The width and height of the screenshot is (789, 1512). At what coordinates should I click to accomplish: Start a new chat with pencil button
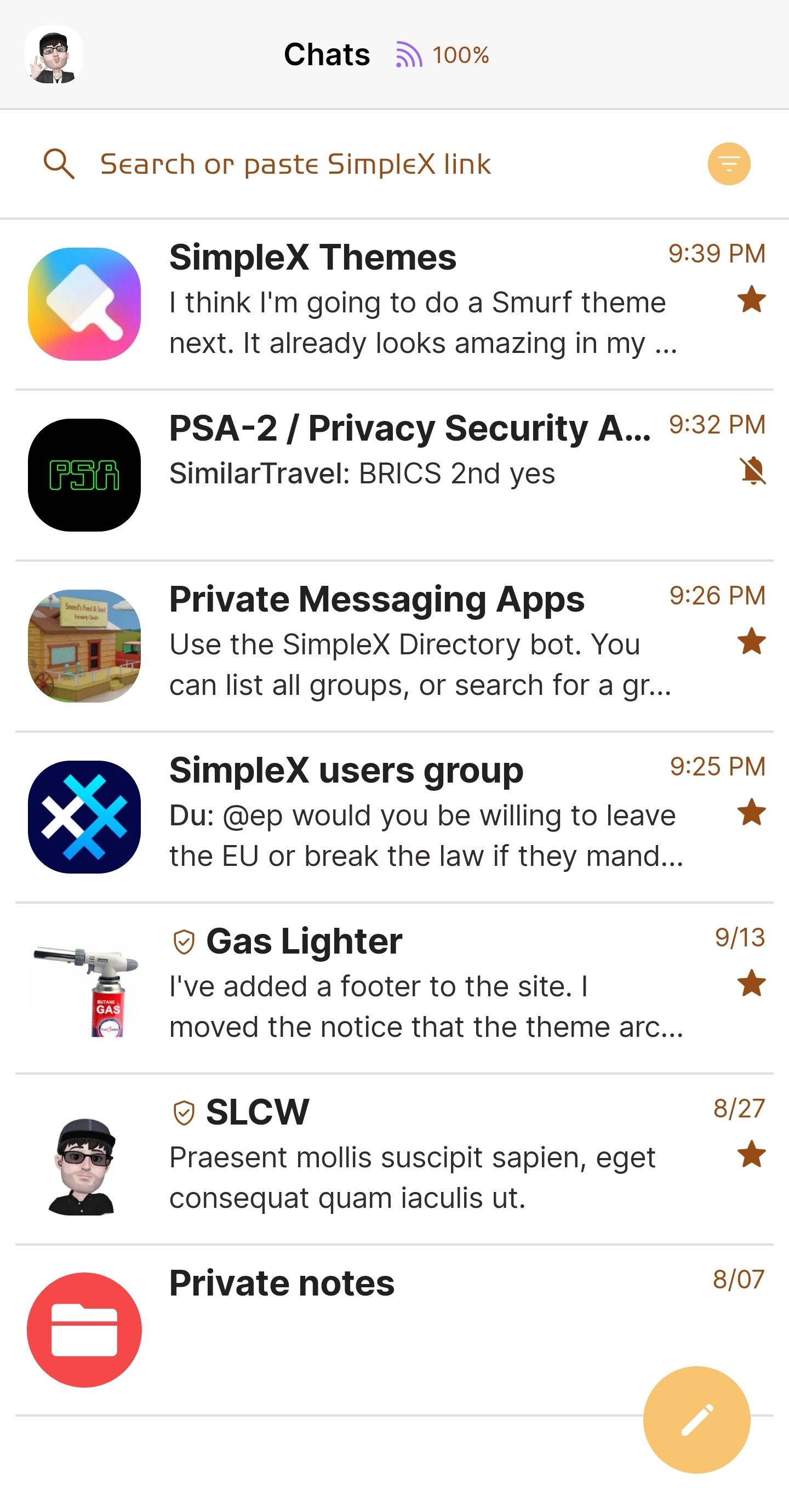696,1419
